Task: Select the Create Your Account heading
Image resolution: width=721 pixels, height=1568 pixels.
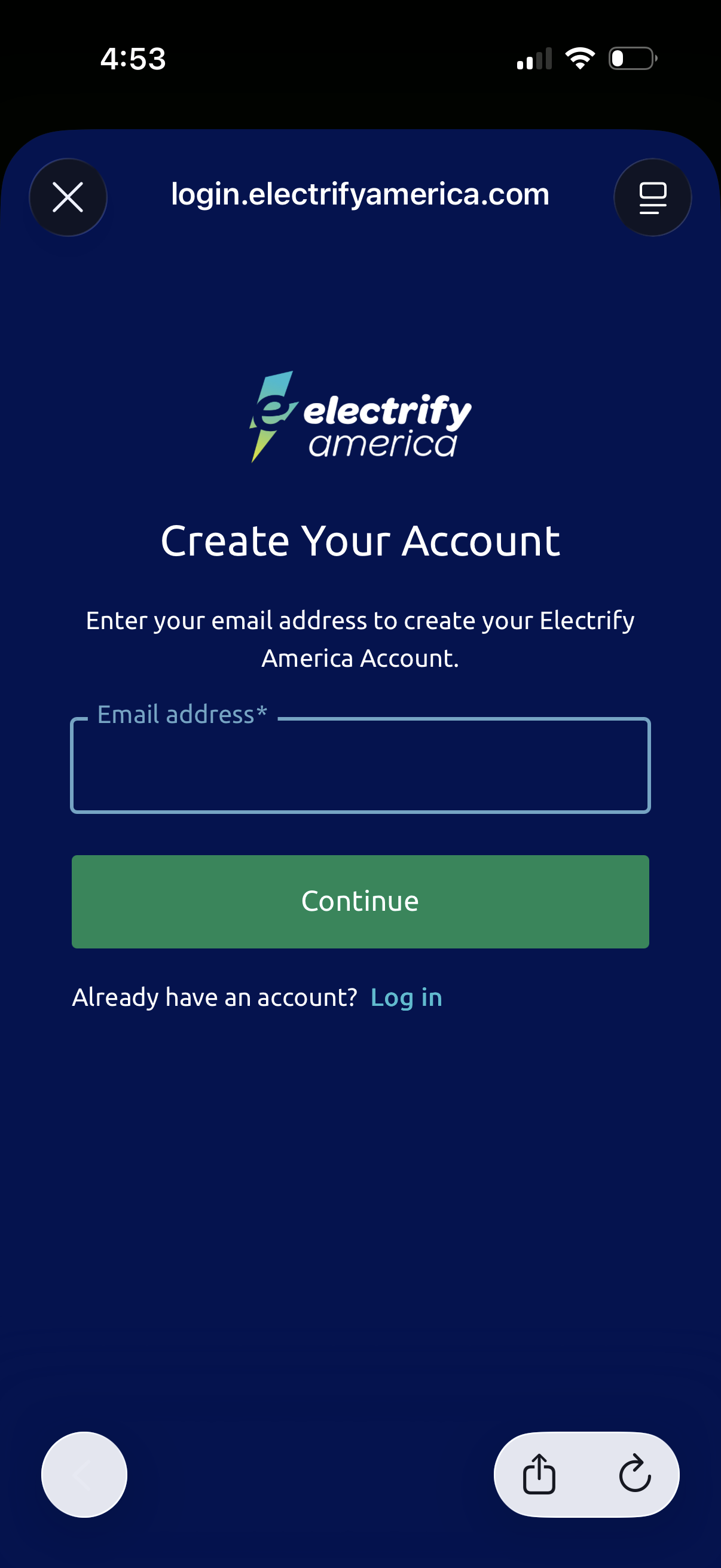Action: tap(360, 539)
